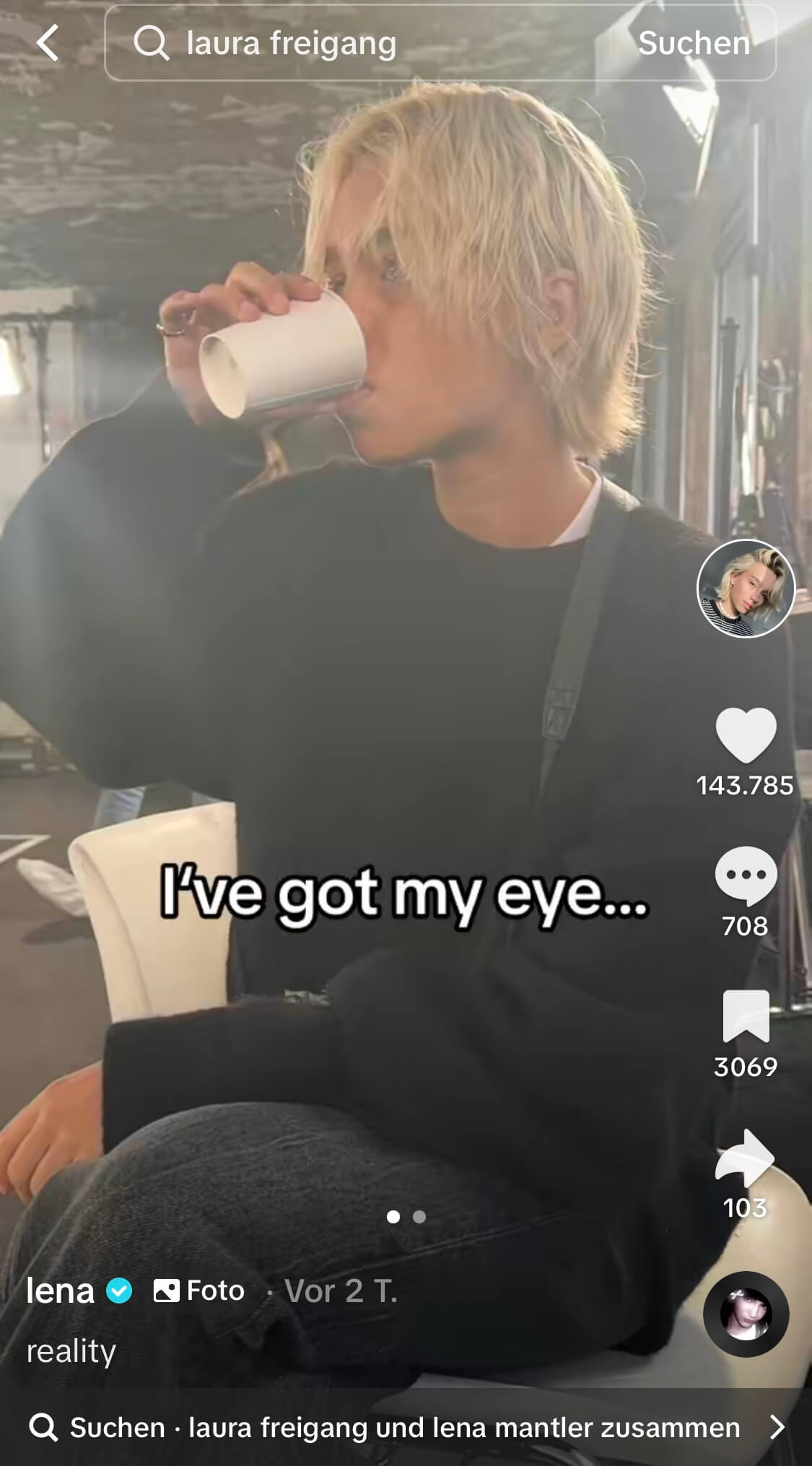
Task: Bookmark this photo post
Action: pyautogui.click(x=746, y=1016)
